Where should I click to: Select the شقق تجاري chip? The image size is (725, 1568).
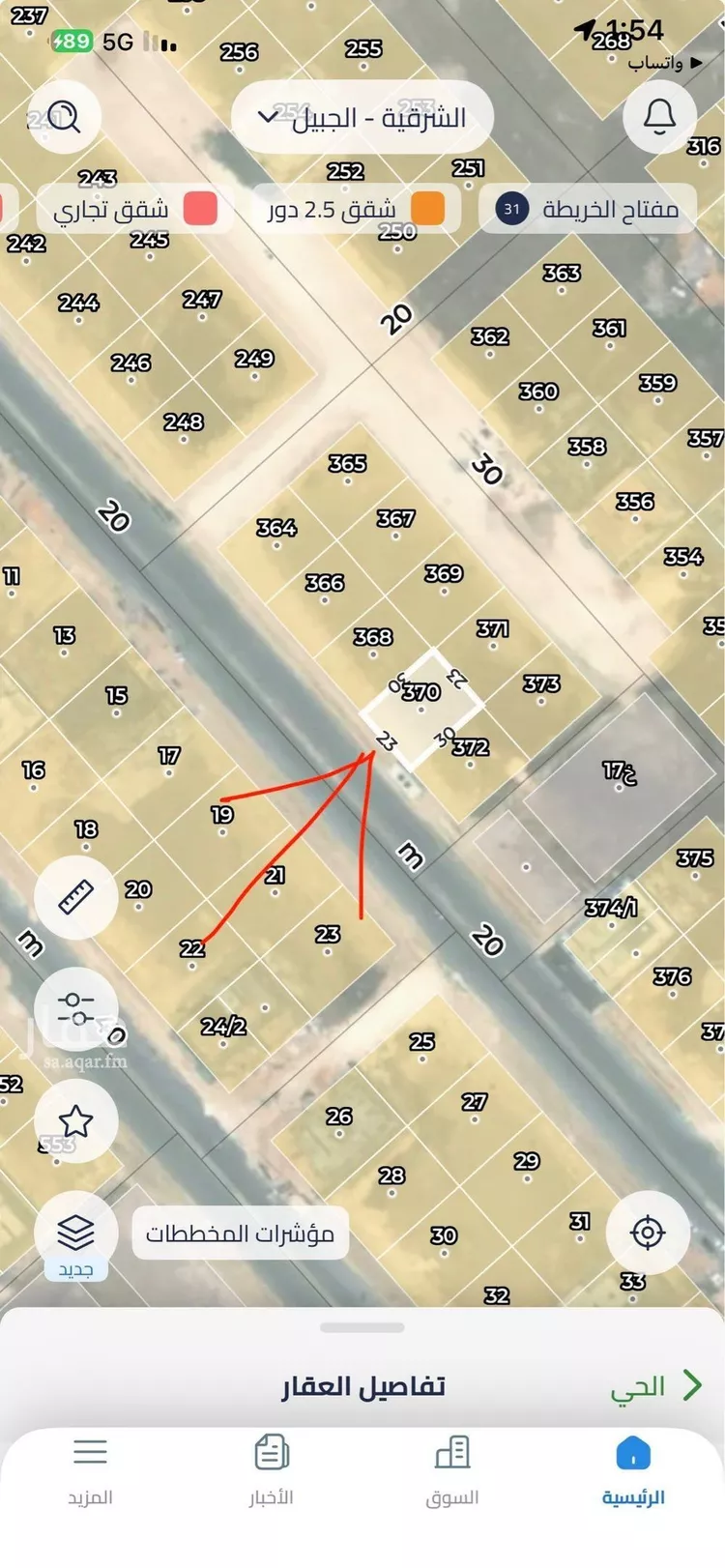(134, 209)
